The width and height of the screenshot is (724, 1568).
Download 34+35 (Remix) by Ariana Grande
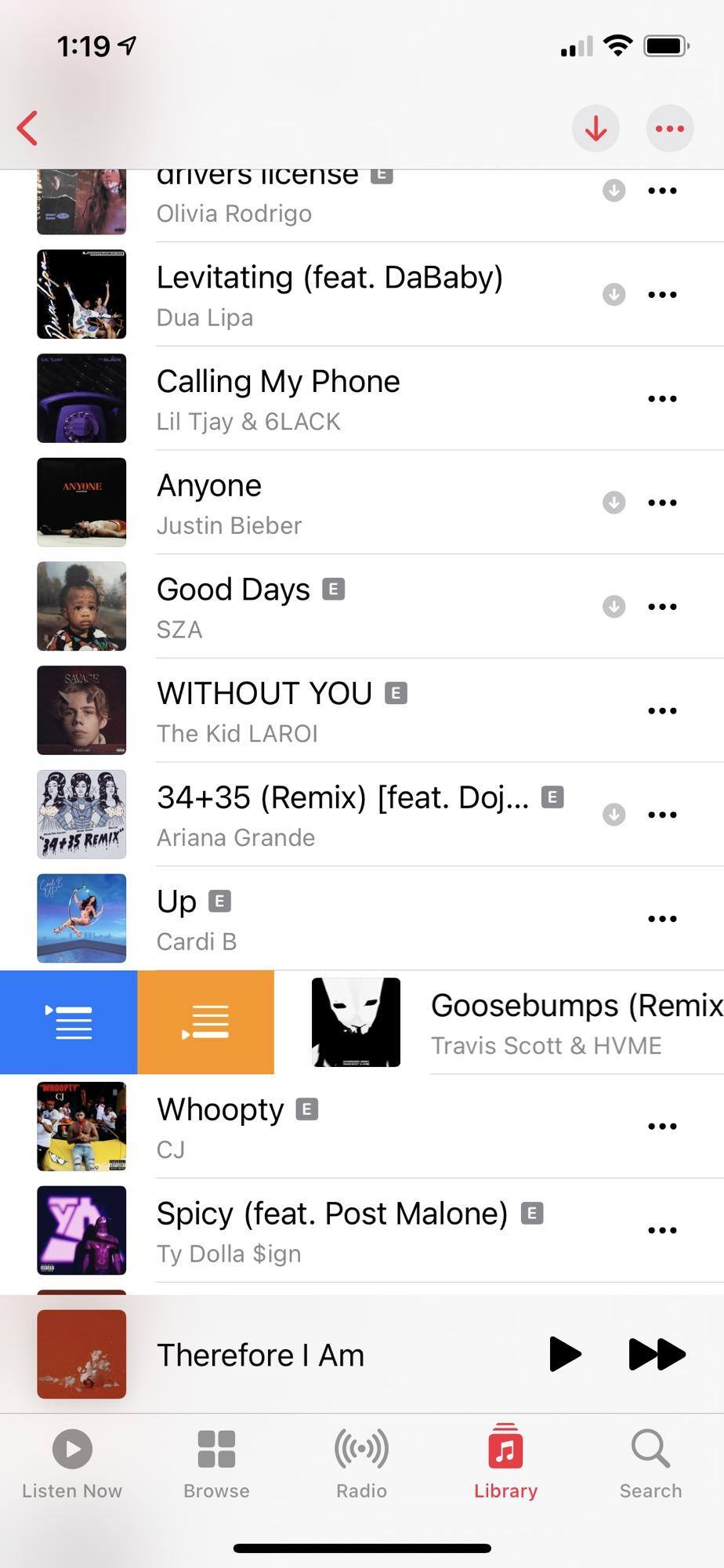[614, 815]
